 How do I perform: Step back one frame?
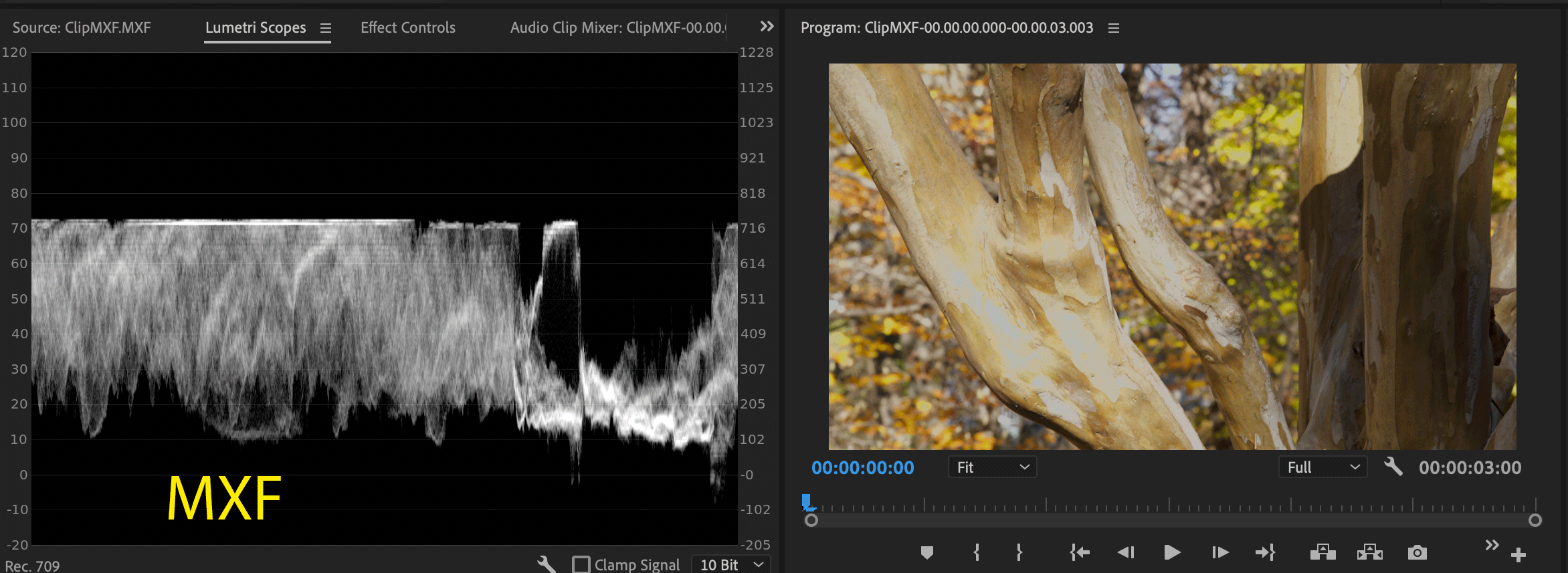click(x=1126, y=552)
